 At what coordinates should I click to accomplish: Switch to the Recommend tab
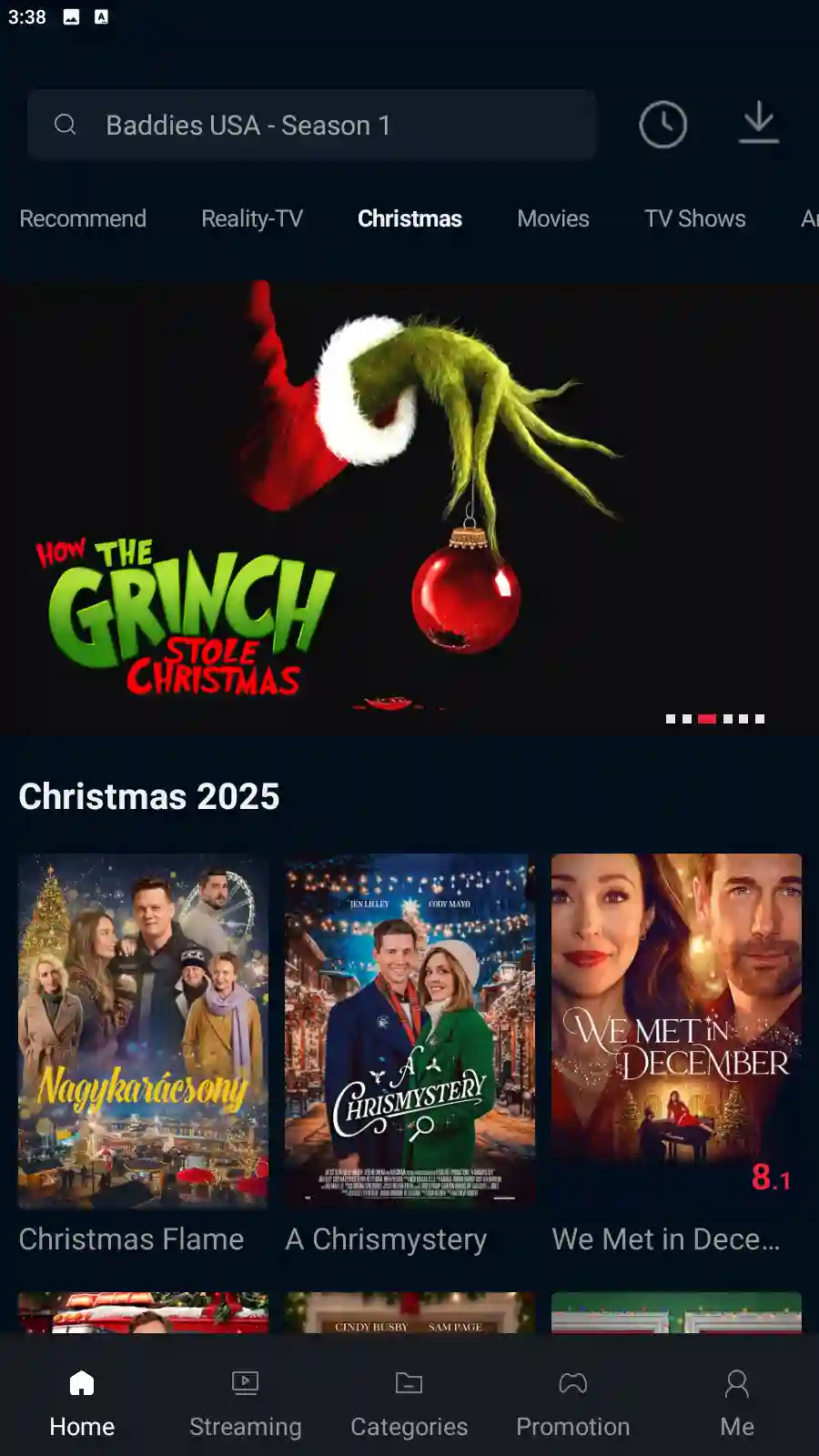[83, 218]
